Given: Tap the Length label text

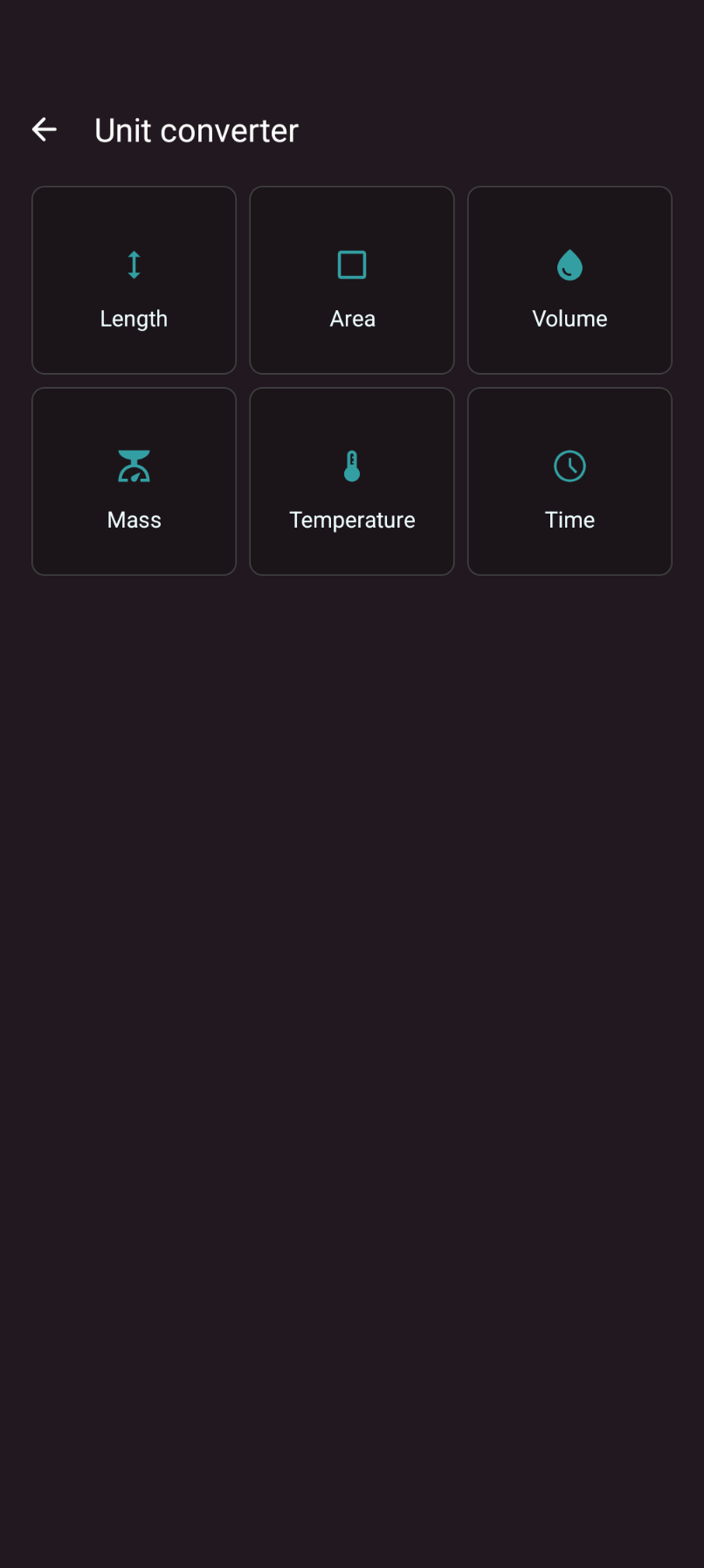Looking at the screenshot, I should pyautogui.click(x=133, y=318).
